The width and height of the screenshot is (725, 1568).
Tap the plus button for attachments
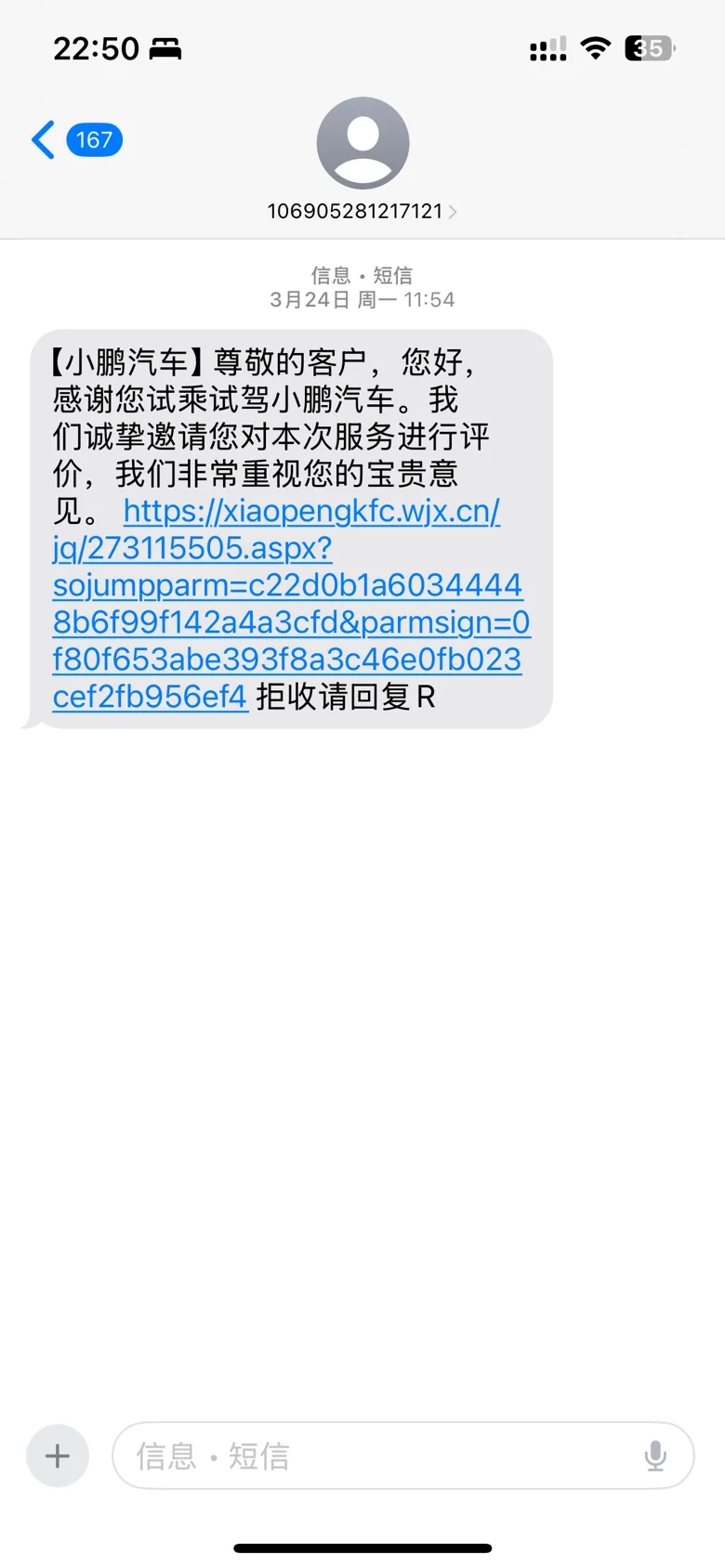[x=58, y=1456]
